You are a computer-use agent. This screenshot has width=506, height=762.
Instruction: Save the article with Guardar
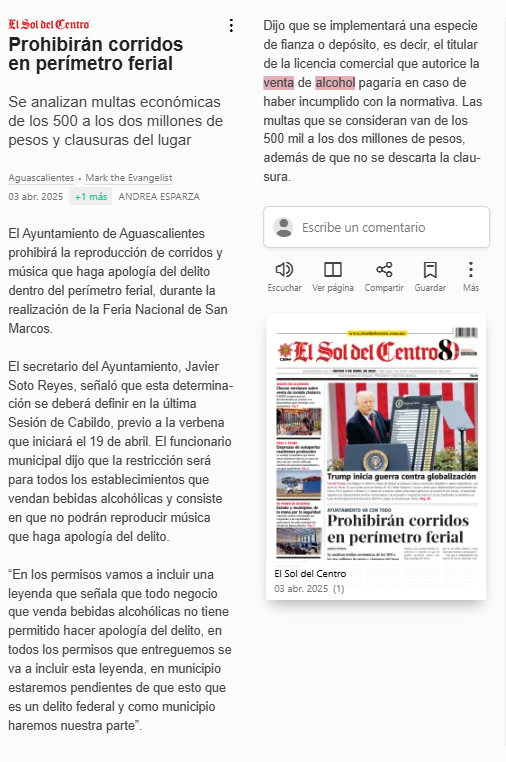pyautogui.click(x=430, y=277)
